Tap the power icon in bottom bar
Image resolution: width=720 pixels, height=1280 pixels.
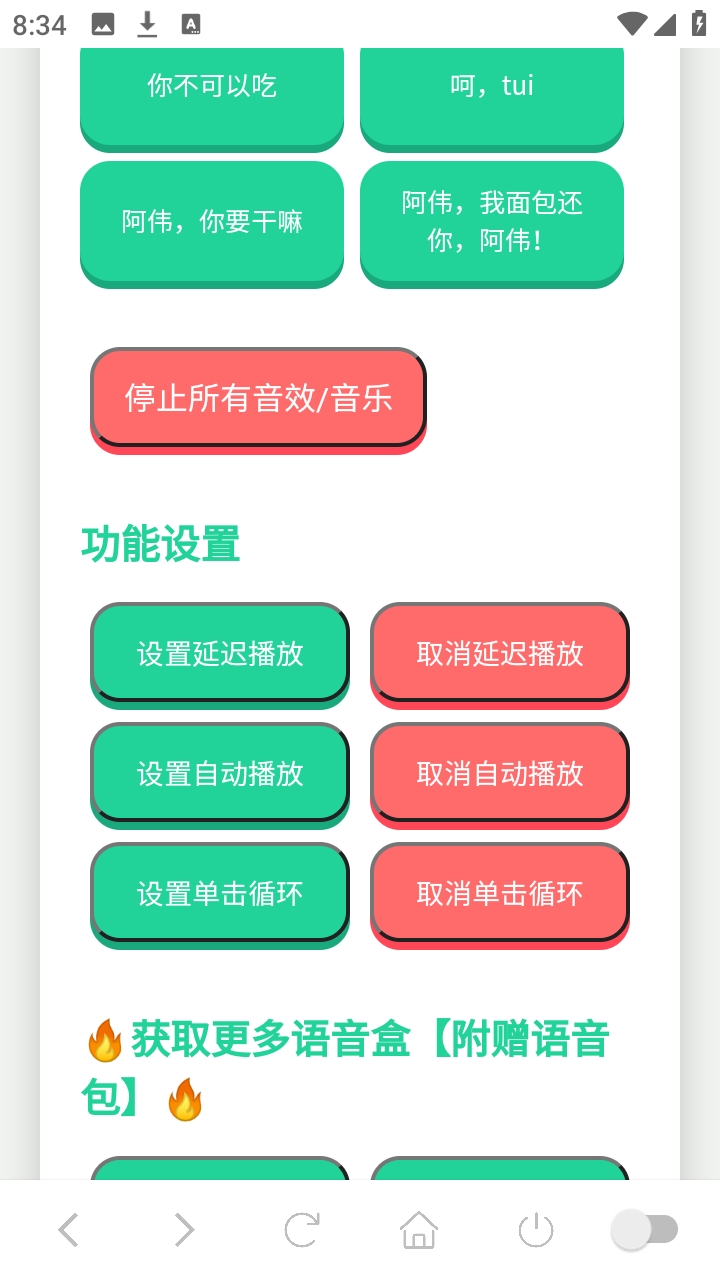(536, 1230)
